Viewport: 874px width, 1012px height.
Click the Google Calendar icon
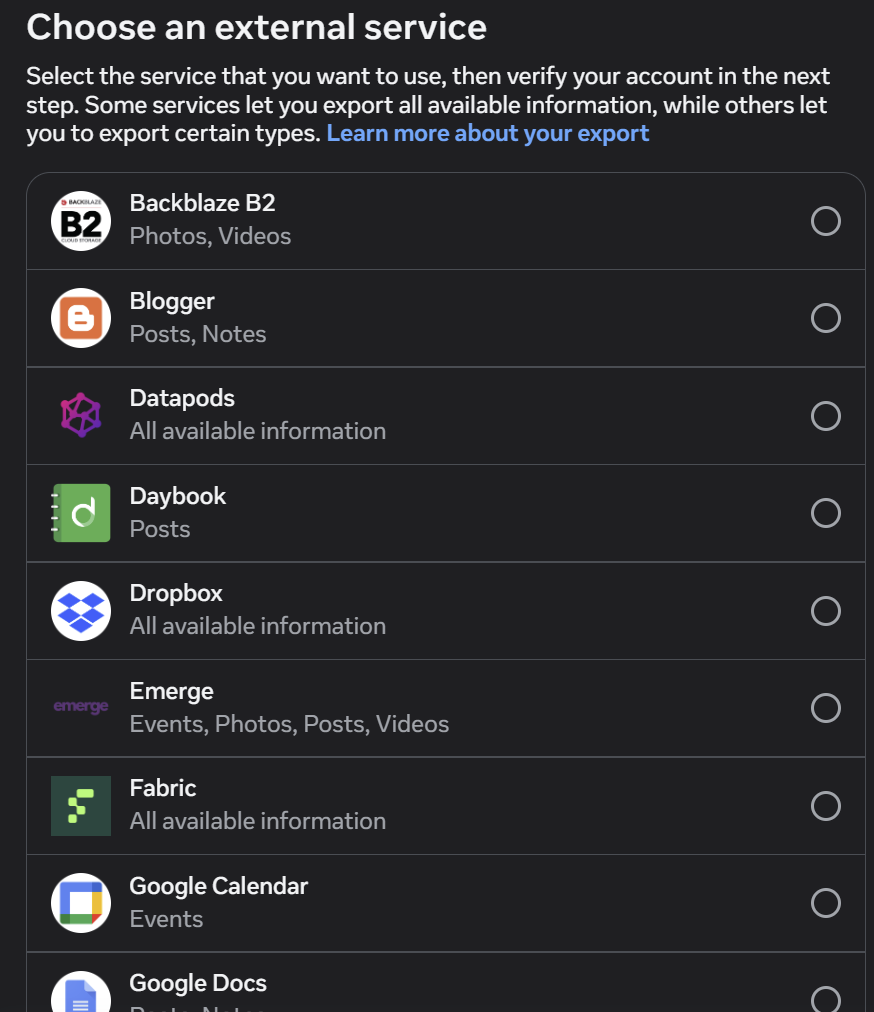80,902
